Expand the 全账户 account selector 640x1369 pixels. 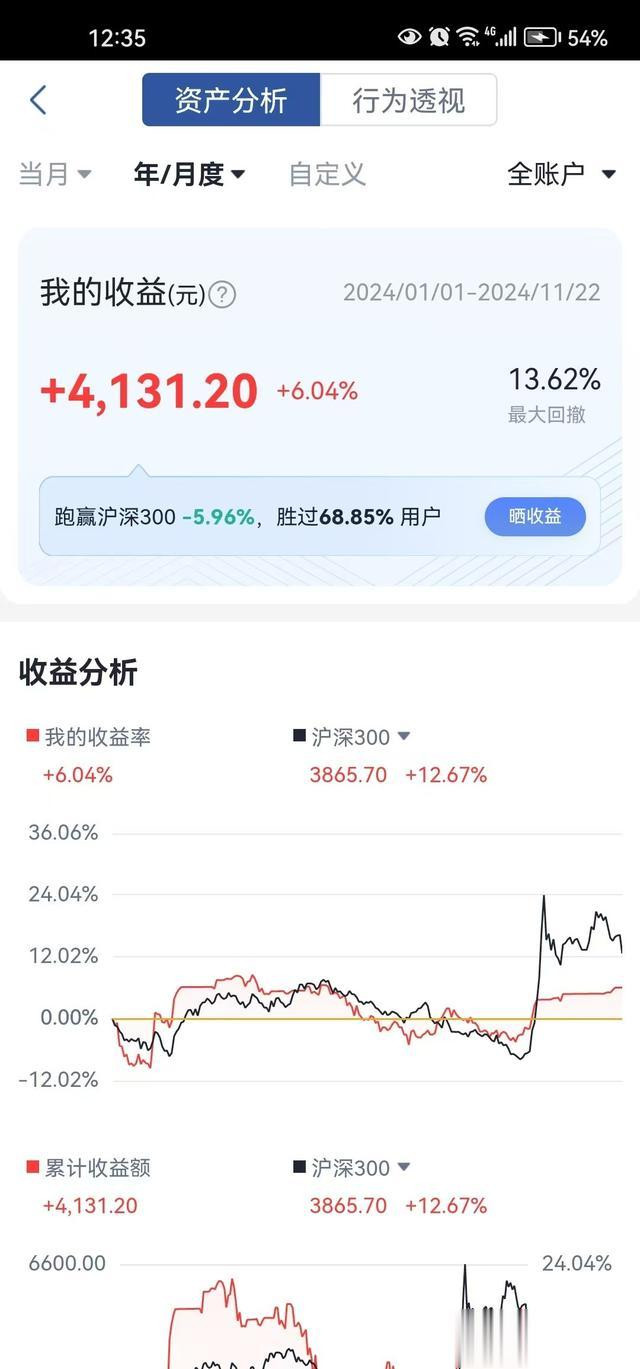(x=561, y=174)
